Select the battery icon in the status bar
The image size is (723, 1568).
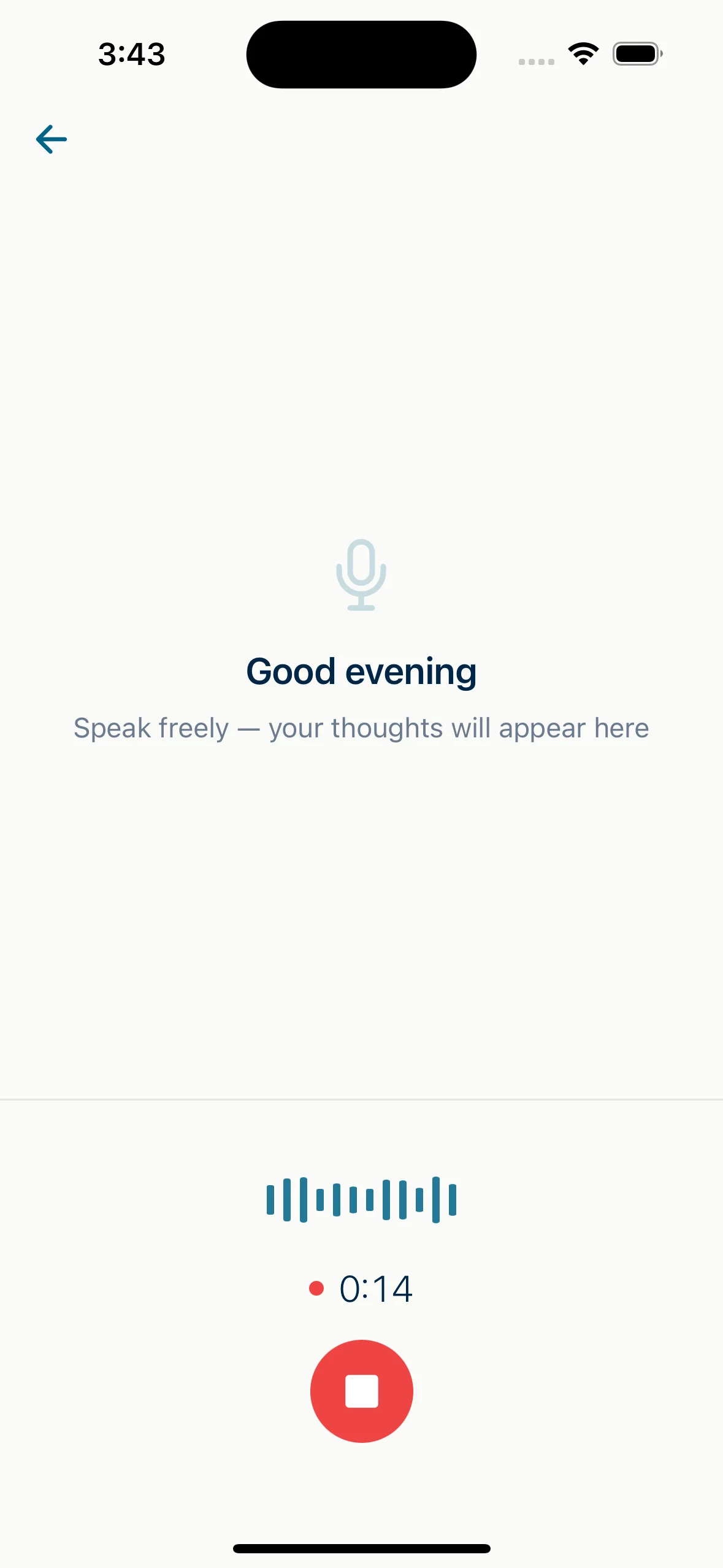tap(637, 54)
